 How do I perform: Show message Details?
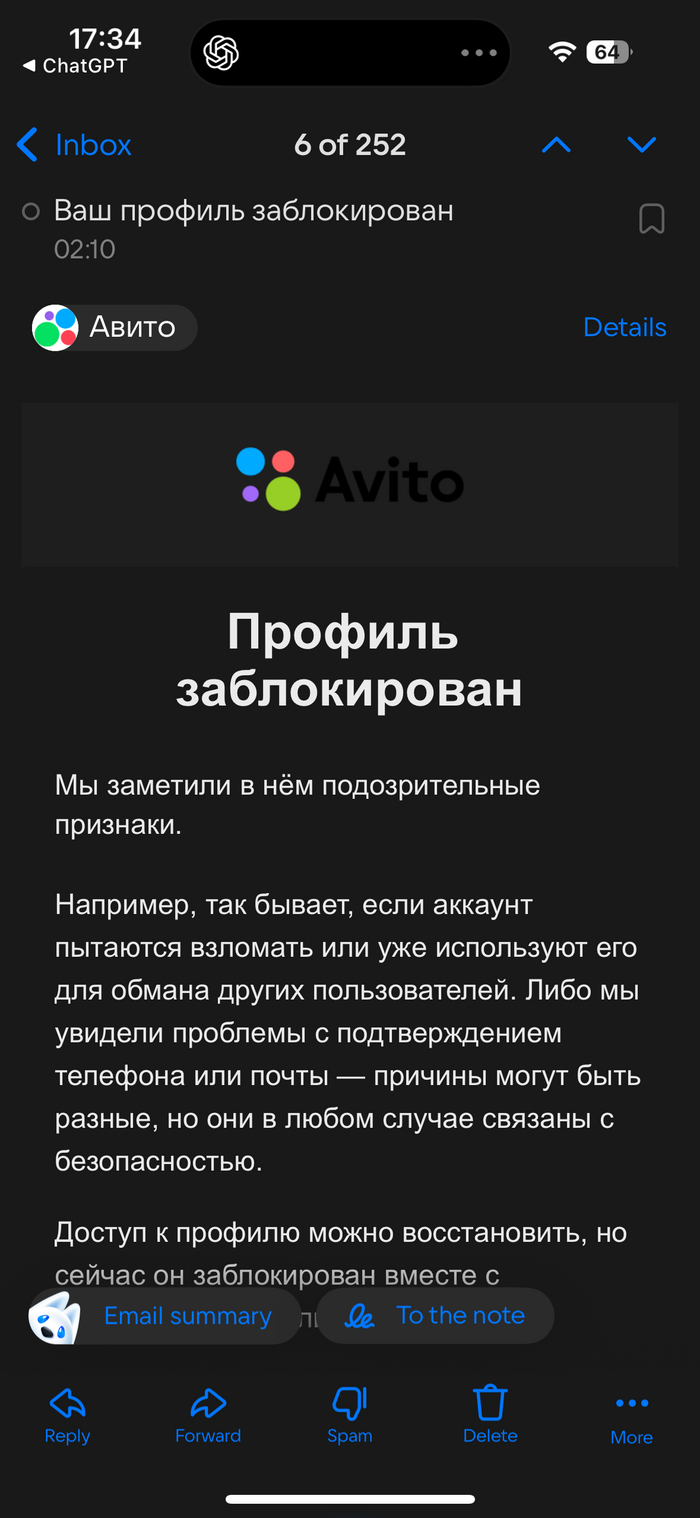tap(624, 327)
